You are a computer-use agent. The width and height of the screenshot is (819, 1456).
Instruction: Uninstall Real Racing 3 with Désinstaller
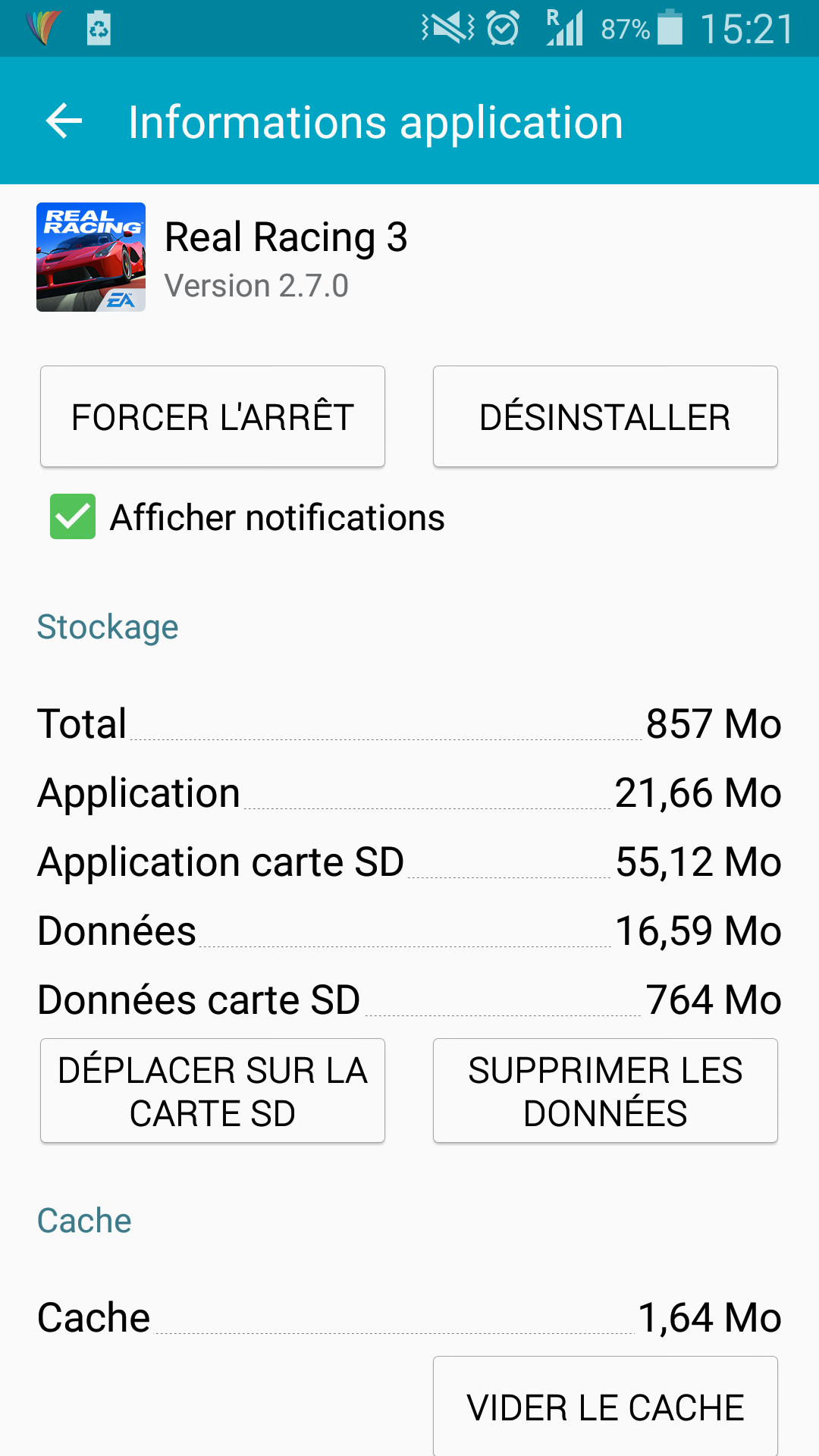605,416
